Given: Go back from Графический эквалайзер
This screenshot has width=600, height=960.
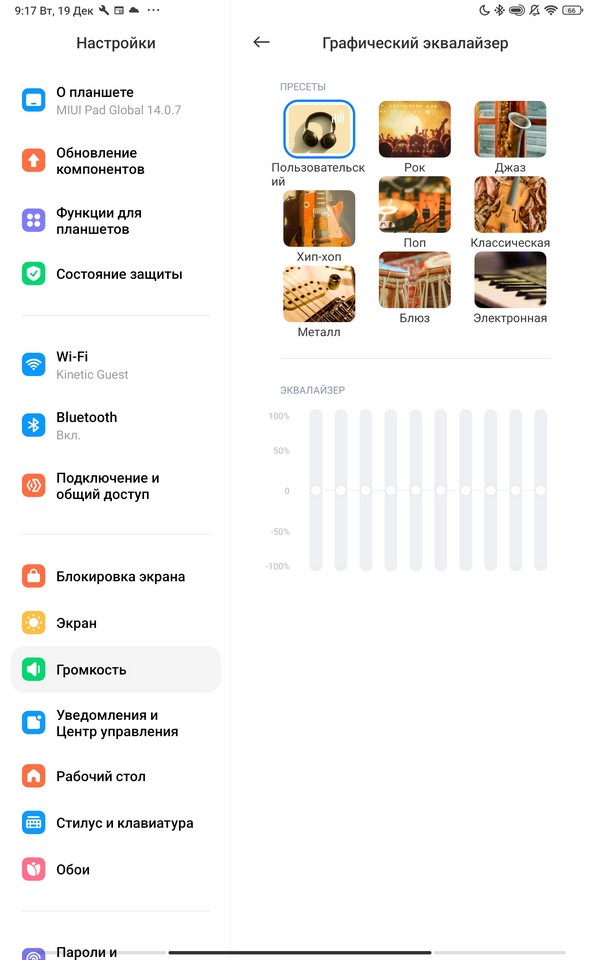Looking at the screenshot, I should (x=261, y=43).
